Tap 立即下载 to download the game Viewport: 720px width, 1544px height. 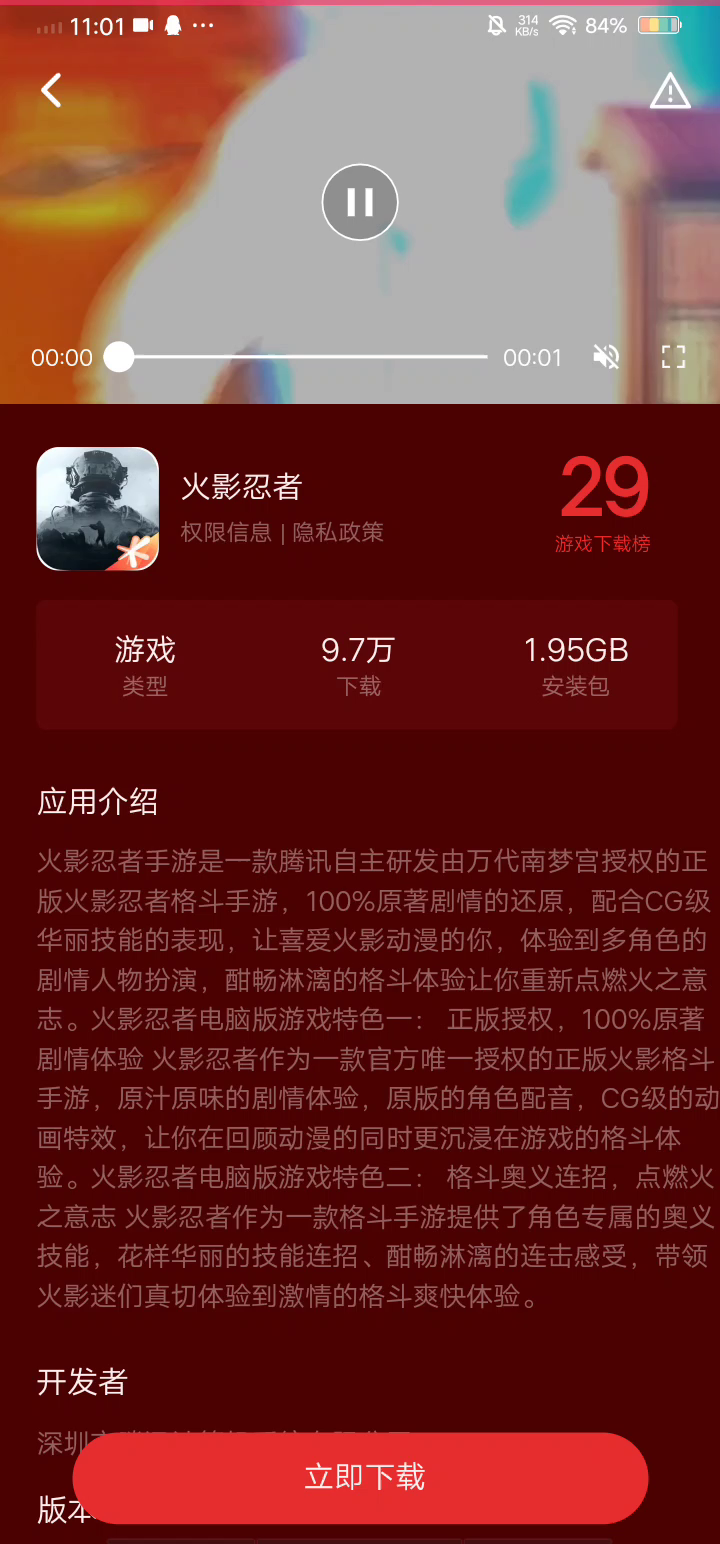tap(361, 1477)
